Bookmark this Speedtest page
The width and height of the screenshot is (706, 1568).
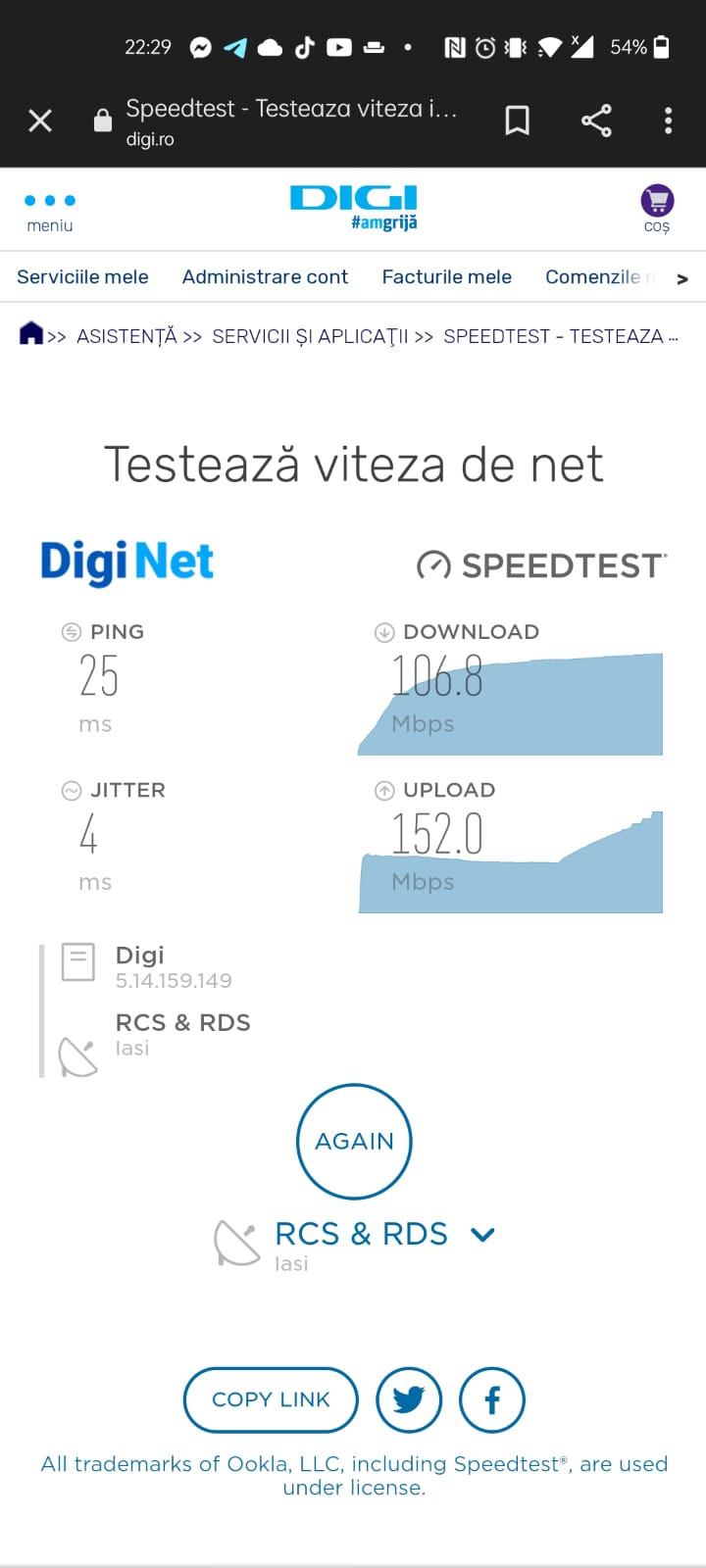pyautogui.click(x=517, y=121)
